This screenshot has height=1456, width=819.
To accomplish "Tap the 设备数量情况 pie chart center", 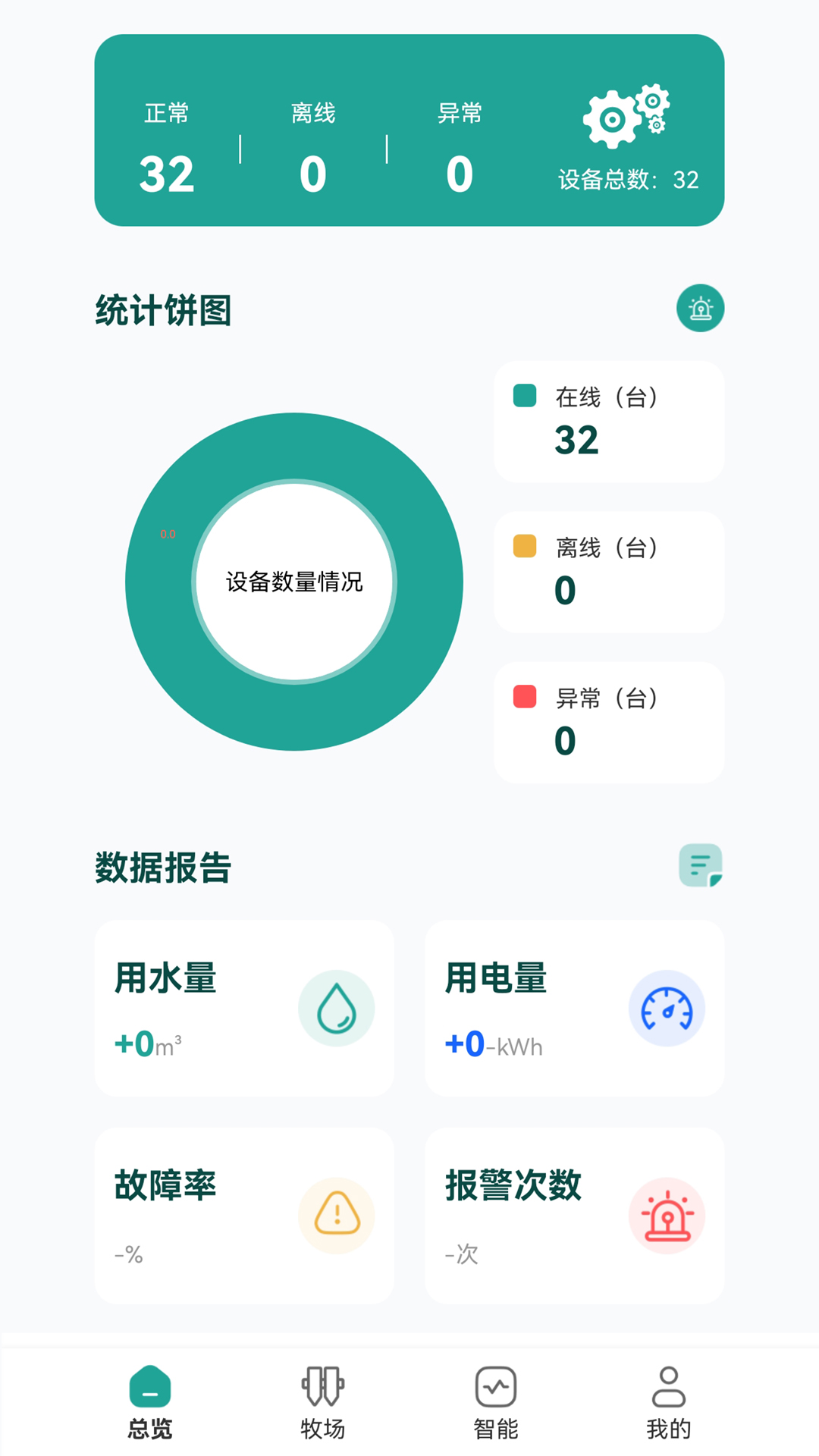I will pyautogui.click(x=296, y=582).
